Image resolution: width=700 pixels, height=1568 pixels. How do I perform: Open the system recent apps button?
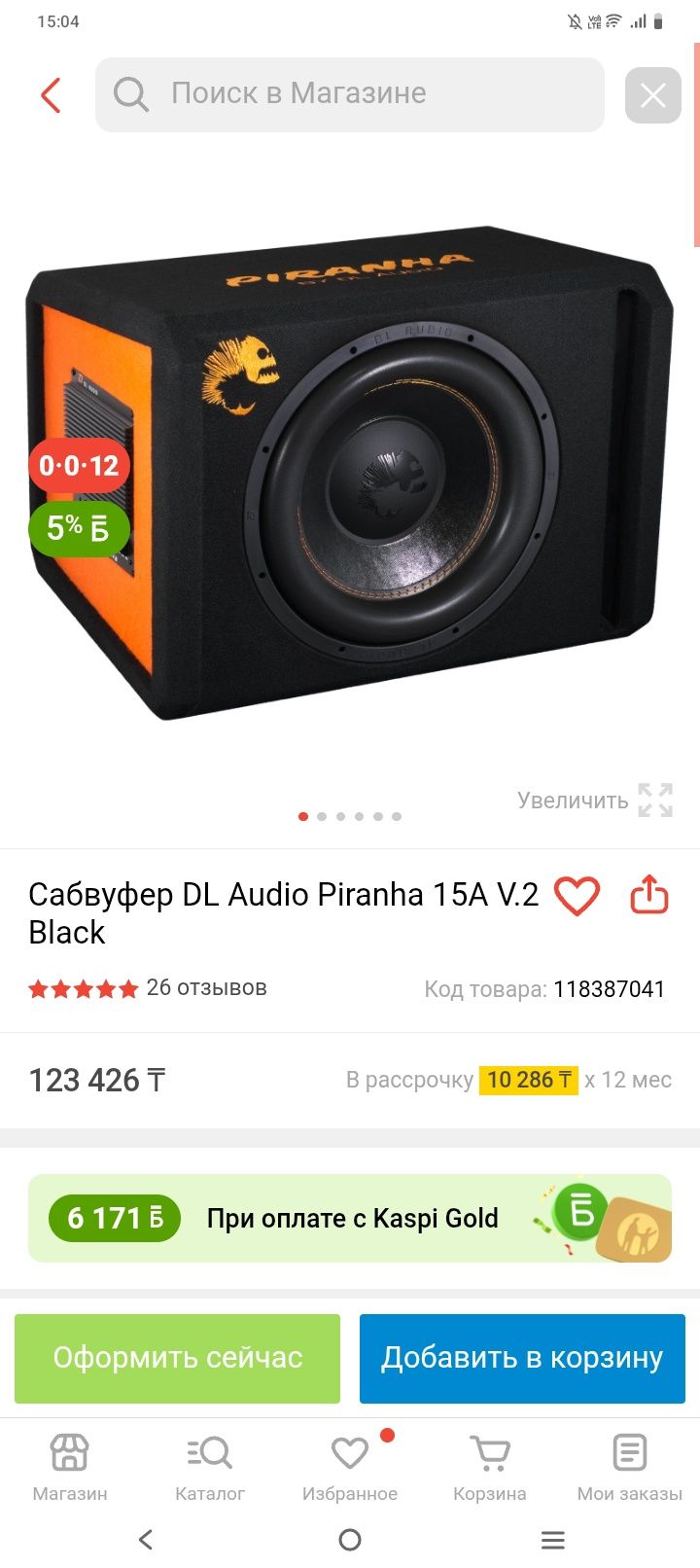pos(553,1540)
